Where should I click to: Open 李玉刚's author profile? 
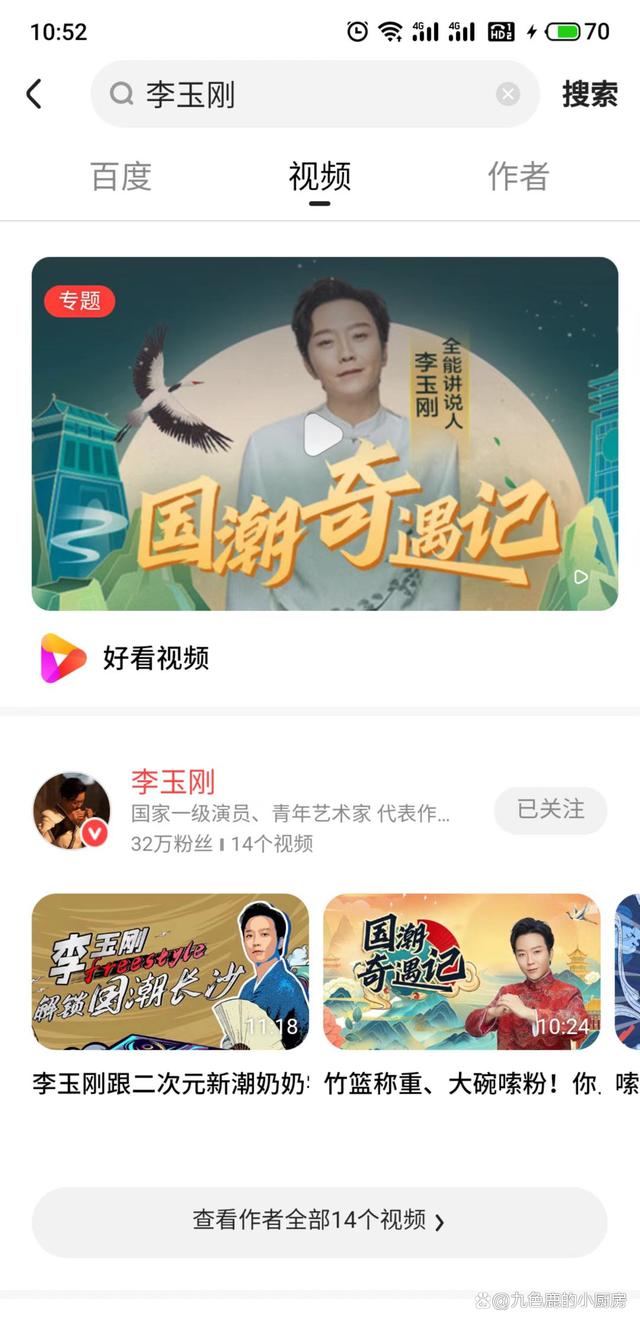coord(173,782)
